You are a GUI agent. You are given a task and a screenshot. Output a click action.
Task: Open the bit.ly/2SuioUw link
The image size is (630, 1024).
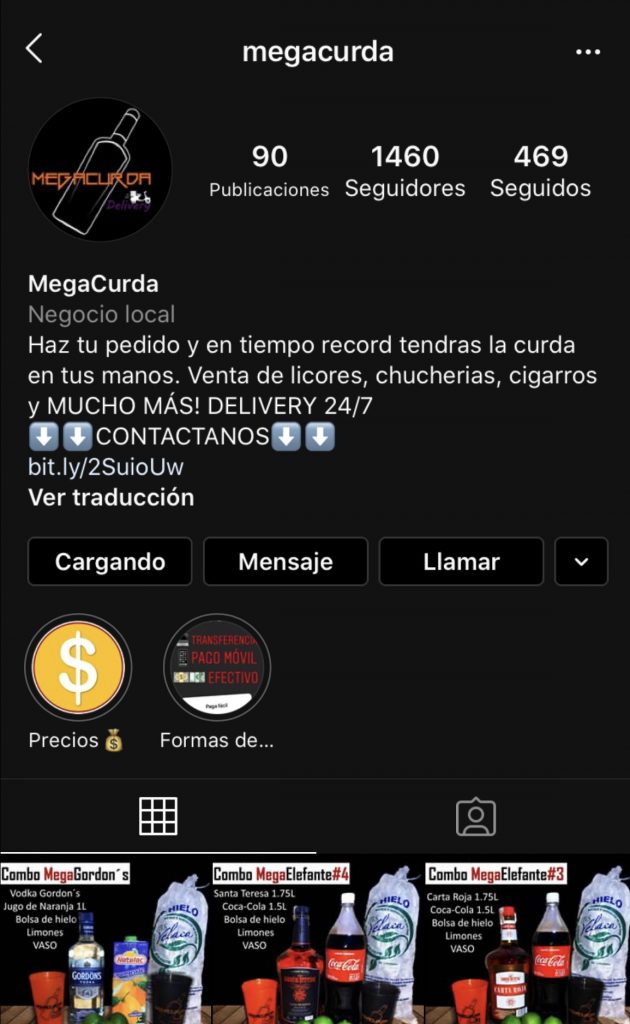pyautogui.click(x=106, y=467)
